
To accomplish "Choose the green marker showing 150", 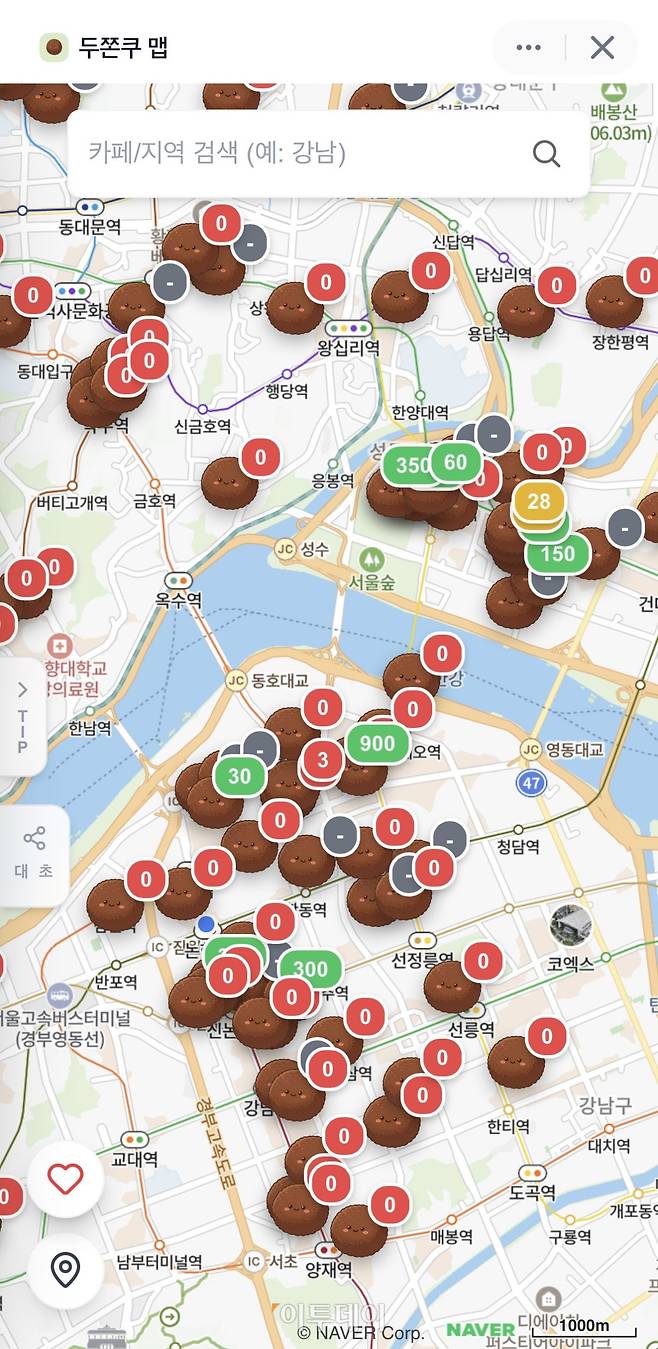I will pyautogui.click(x=557, y=554).
